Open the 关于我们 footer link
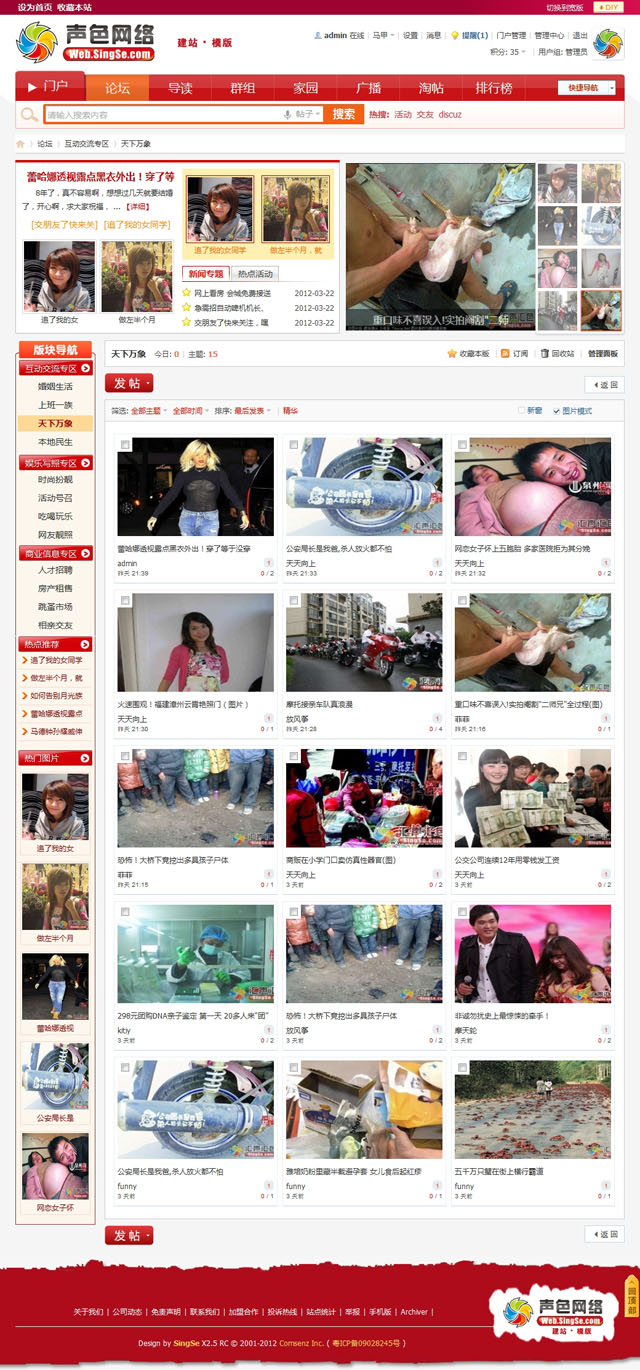Viewport: 640px width, 1370px height. (x=88, y=1312)
